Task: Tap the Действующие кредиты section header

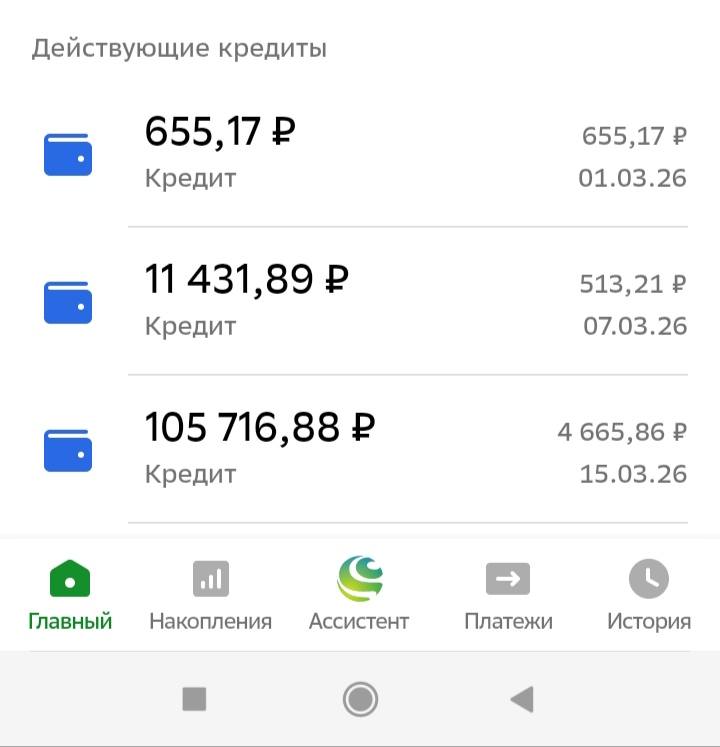Action: 178,47
